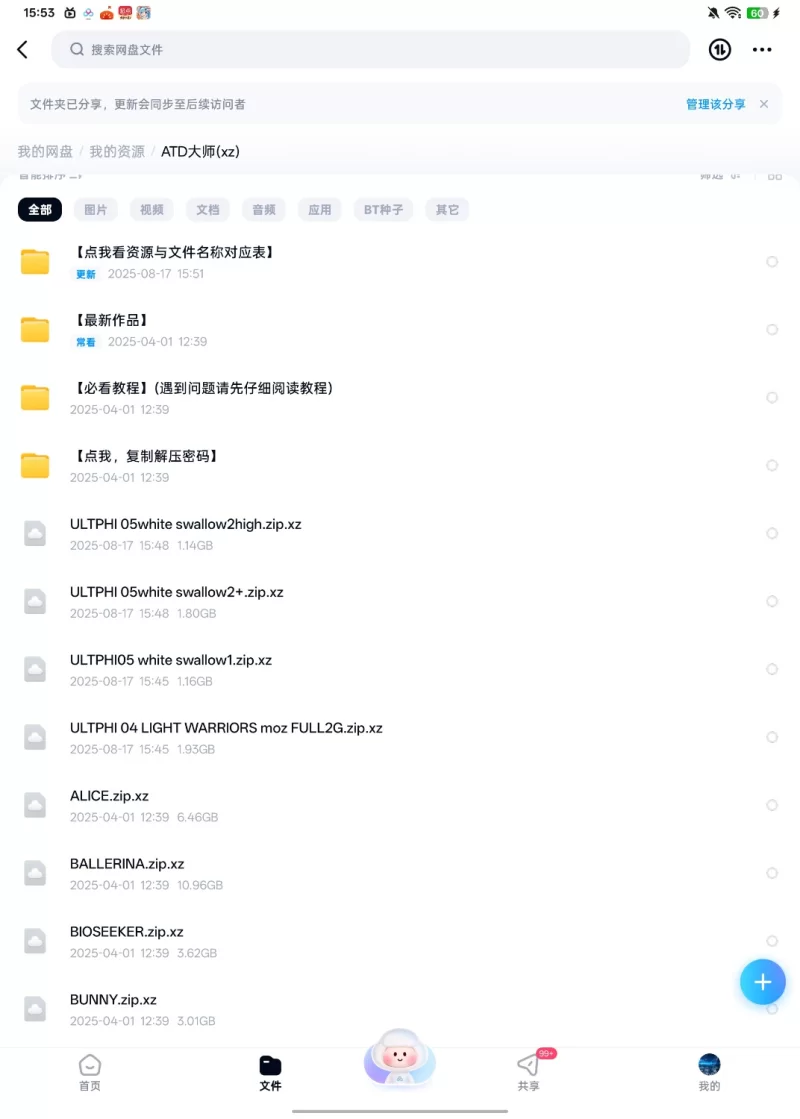Open the 【点我，复制解压密码】 folder
This screenshot has height=1119, width=800.
146,456
